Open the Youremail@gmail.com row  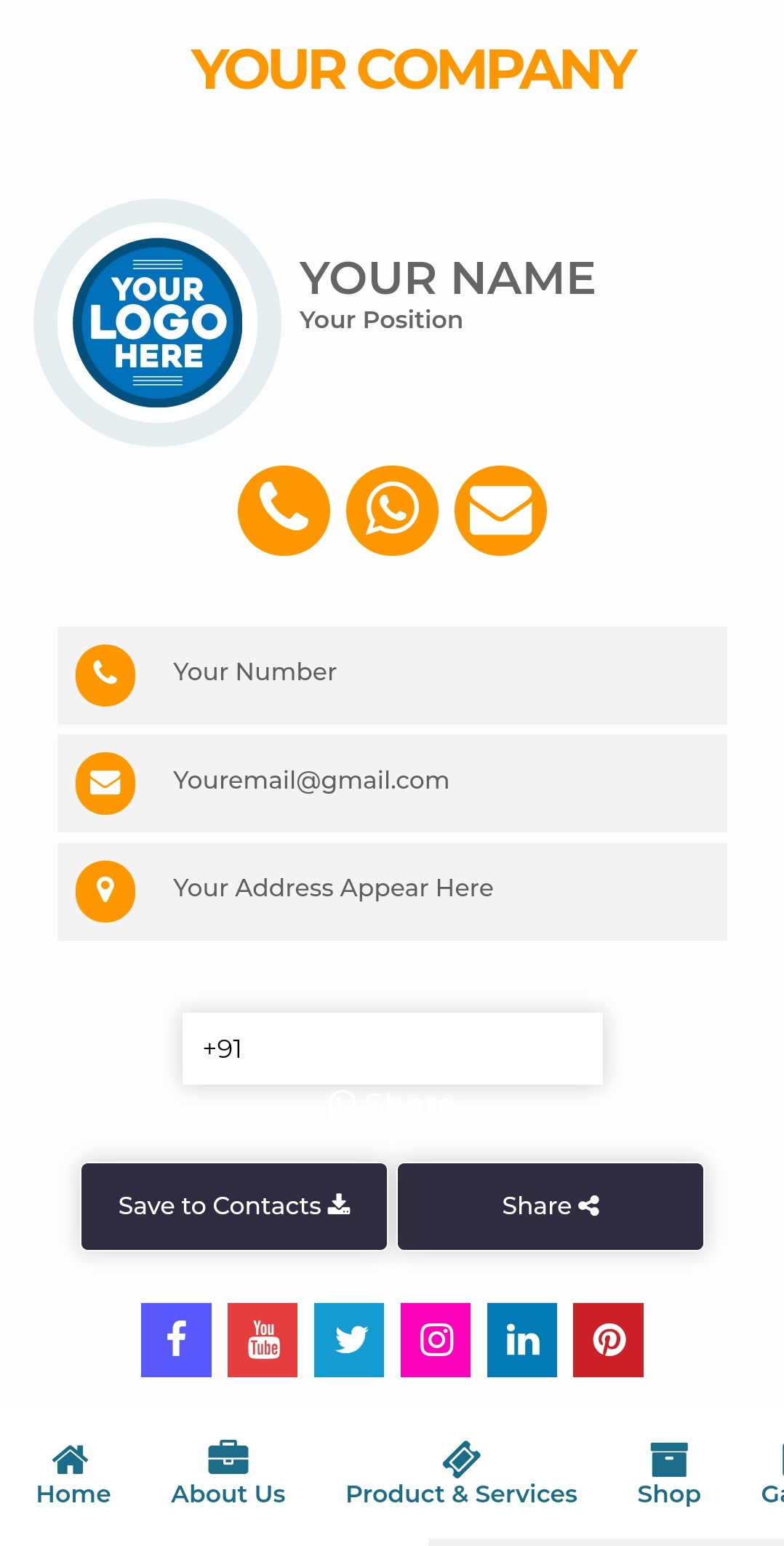[x=392, y=783]
